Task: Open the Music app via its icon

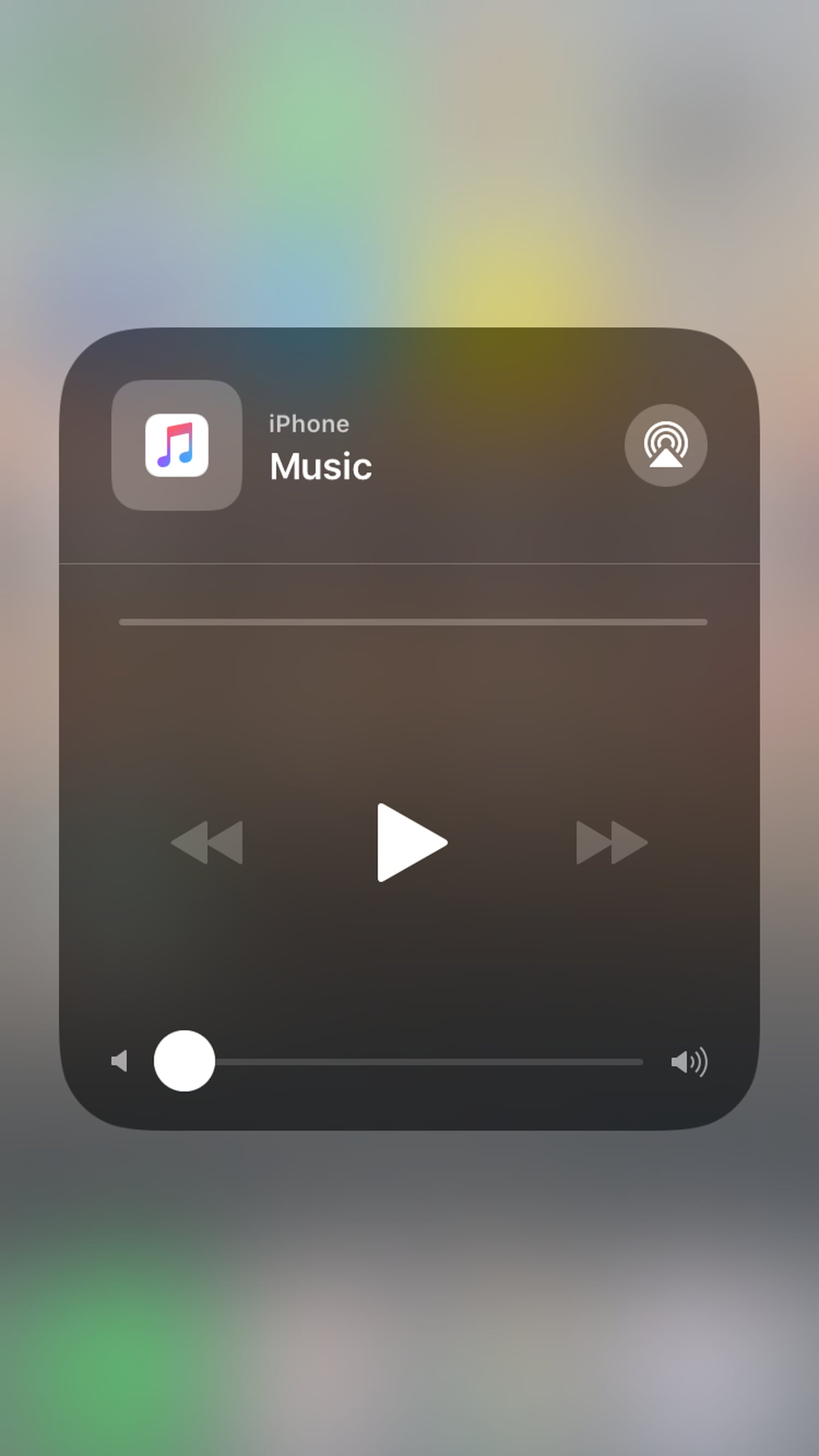Action: point(177,445)
